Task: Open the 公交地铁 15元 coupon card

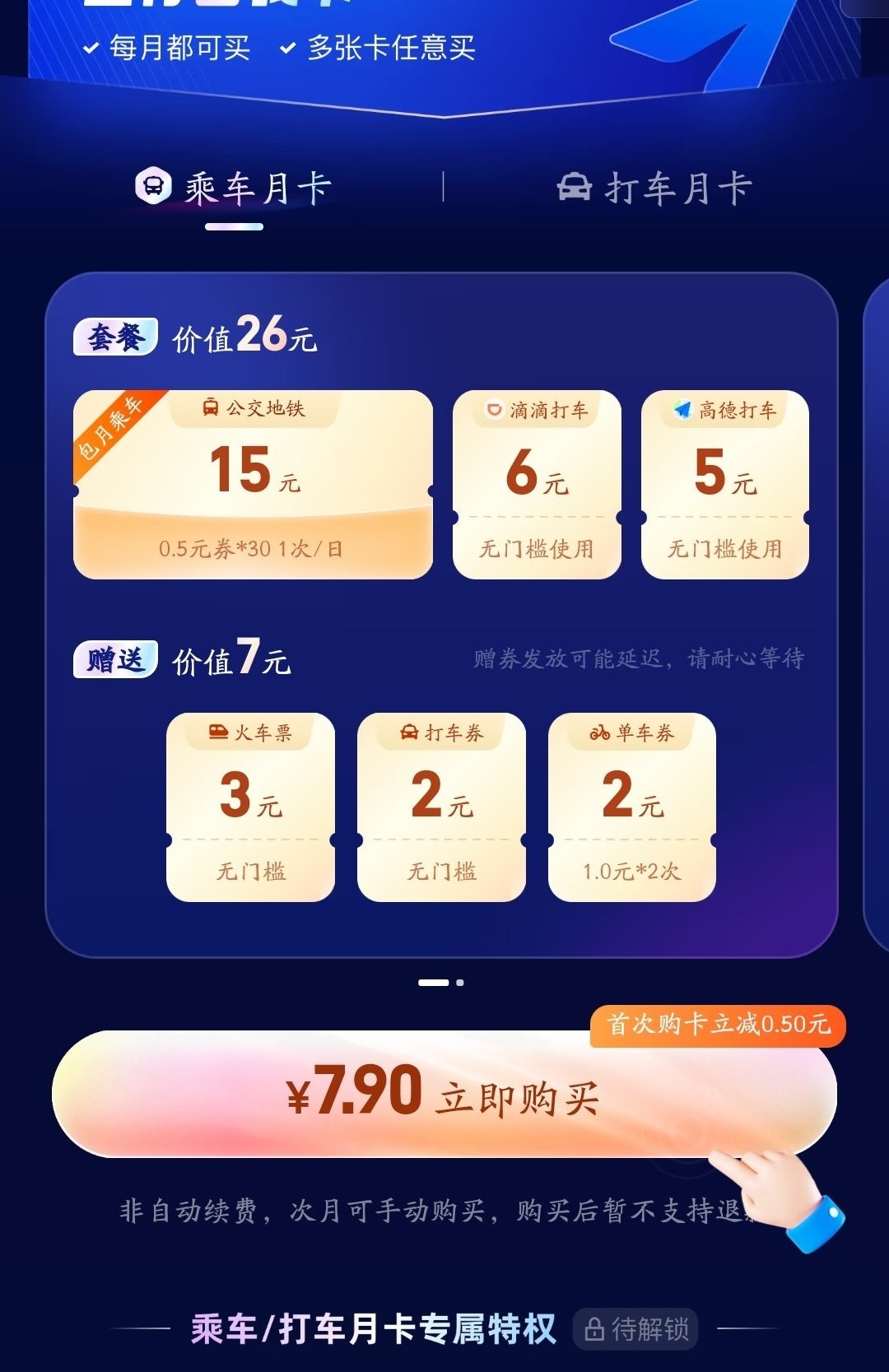Action: pos(253,484)
